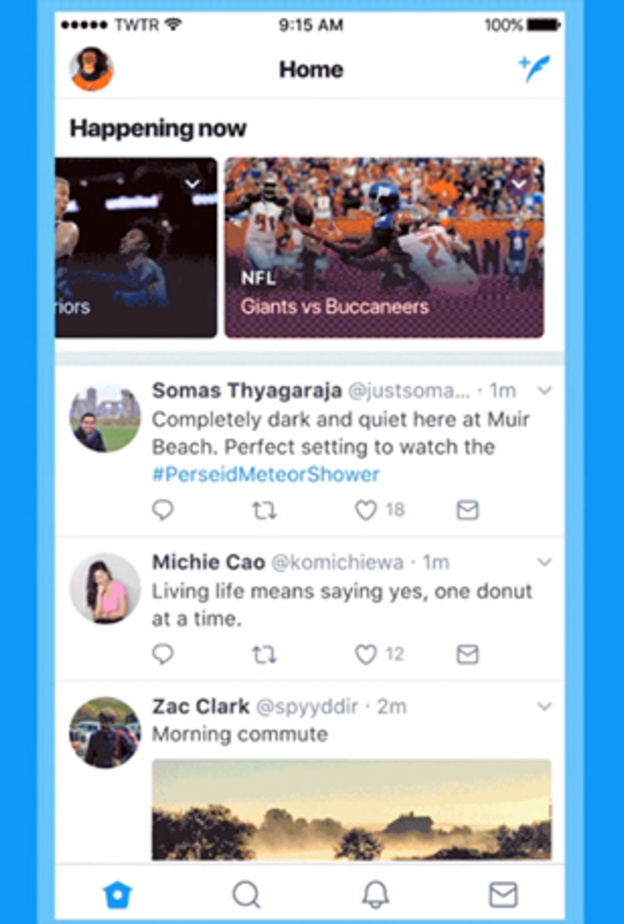Screen dimensions: 624x924
Task: Switch to the Notifications tab
Action: click(x=374, y=893)
